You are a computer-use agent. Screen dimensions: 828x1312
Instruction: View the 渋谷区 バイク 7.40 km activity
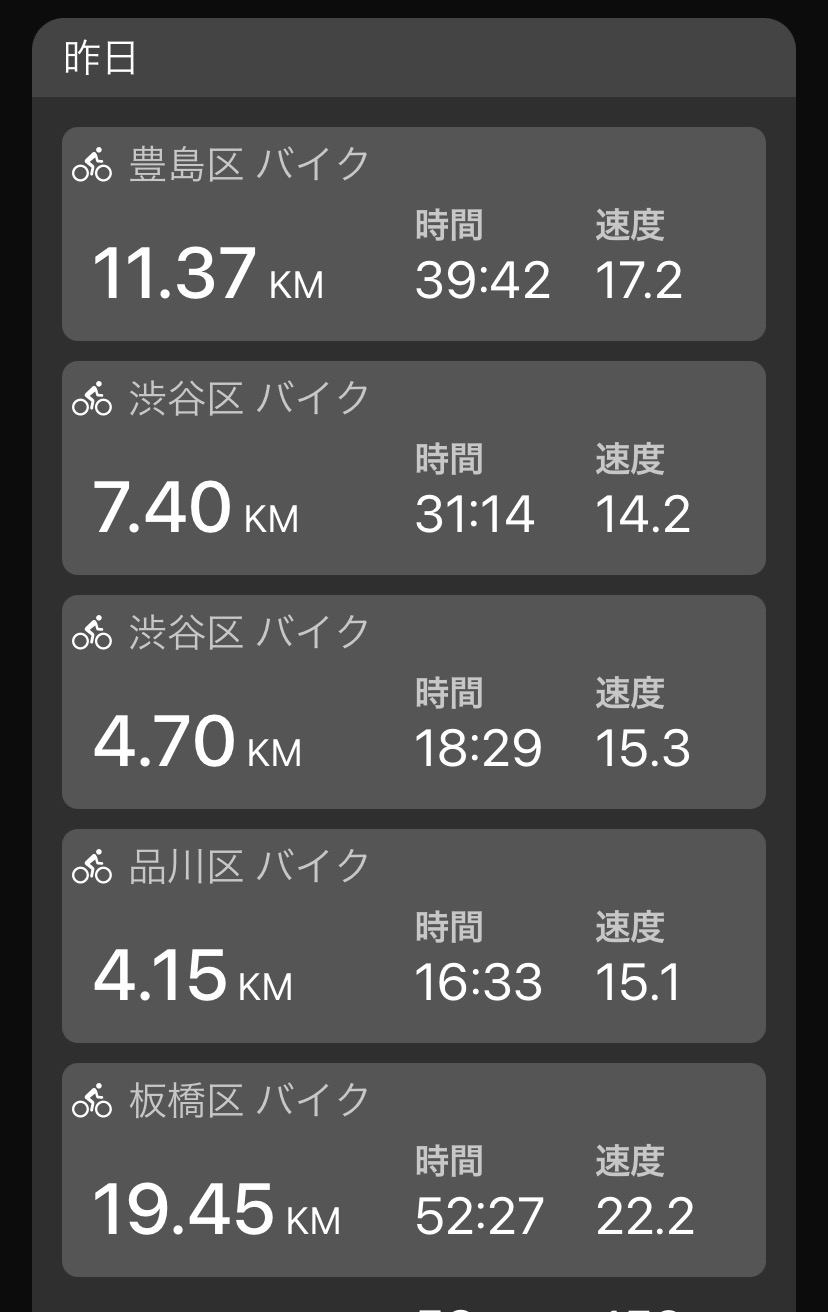[413, 468]
